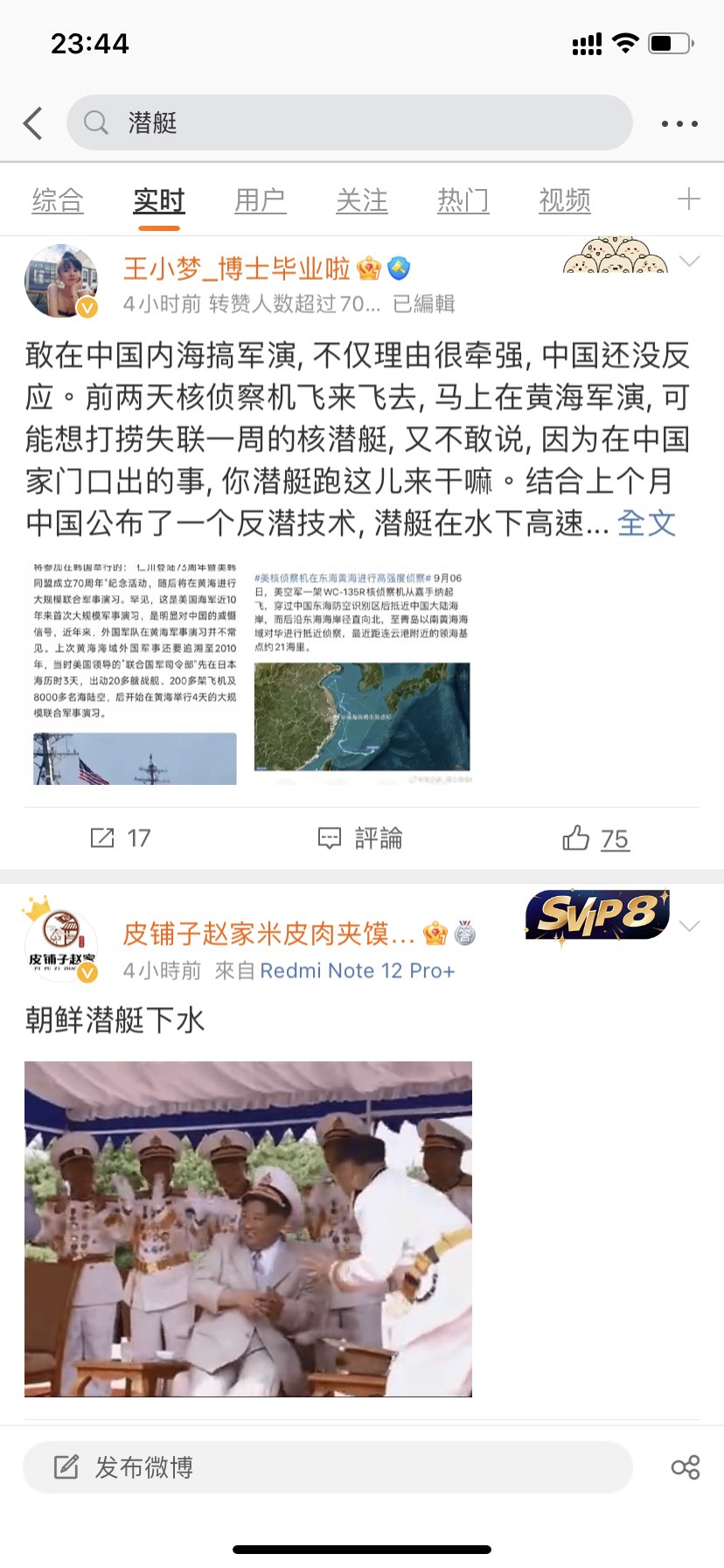Image resolution: width=724 pixels, height=1568 pixels.
Task: Comment on 王小梦's post via 評論
Action: click(360, 838)
